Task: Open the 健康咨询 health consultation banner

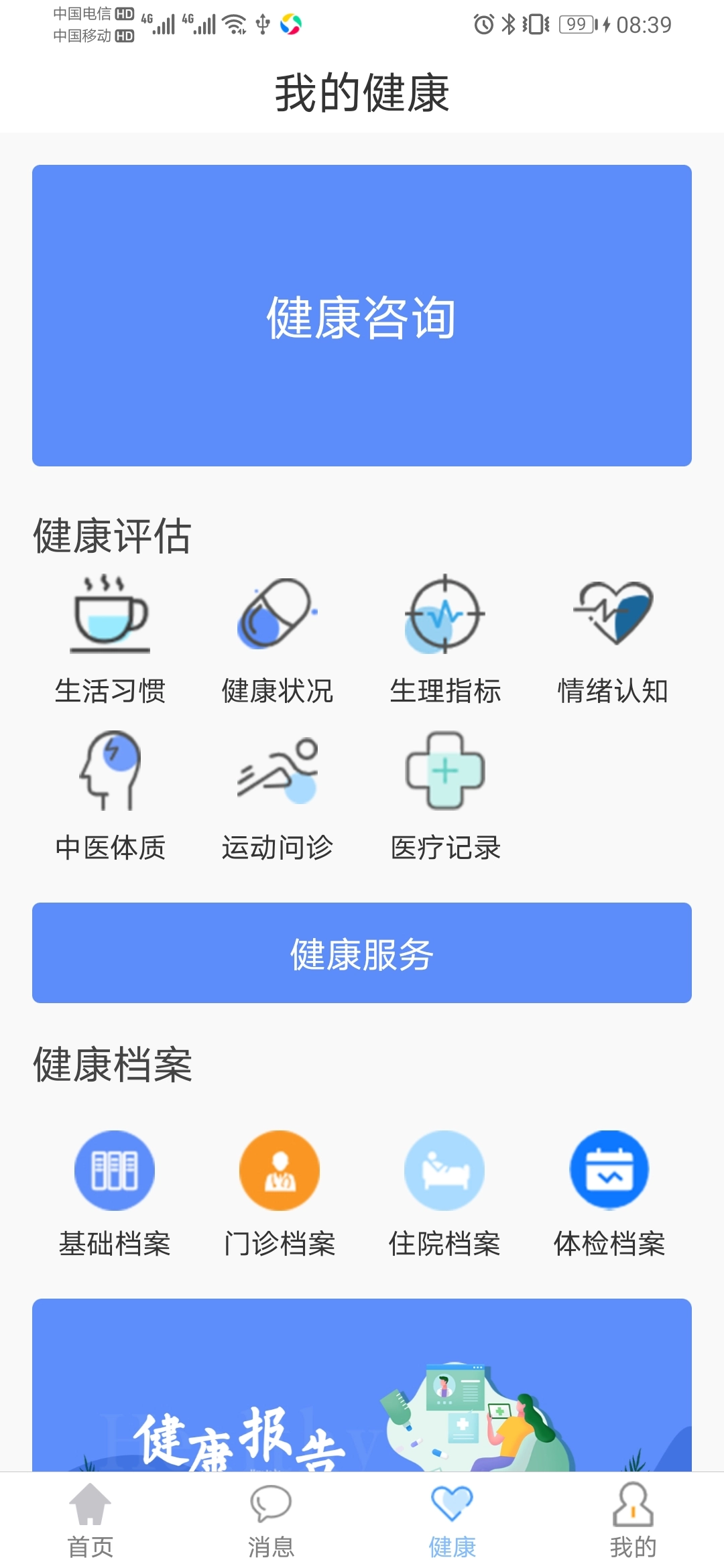Action: tap(361, 315)
